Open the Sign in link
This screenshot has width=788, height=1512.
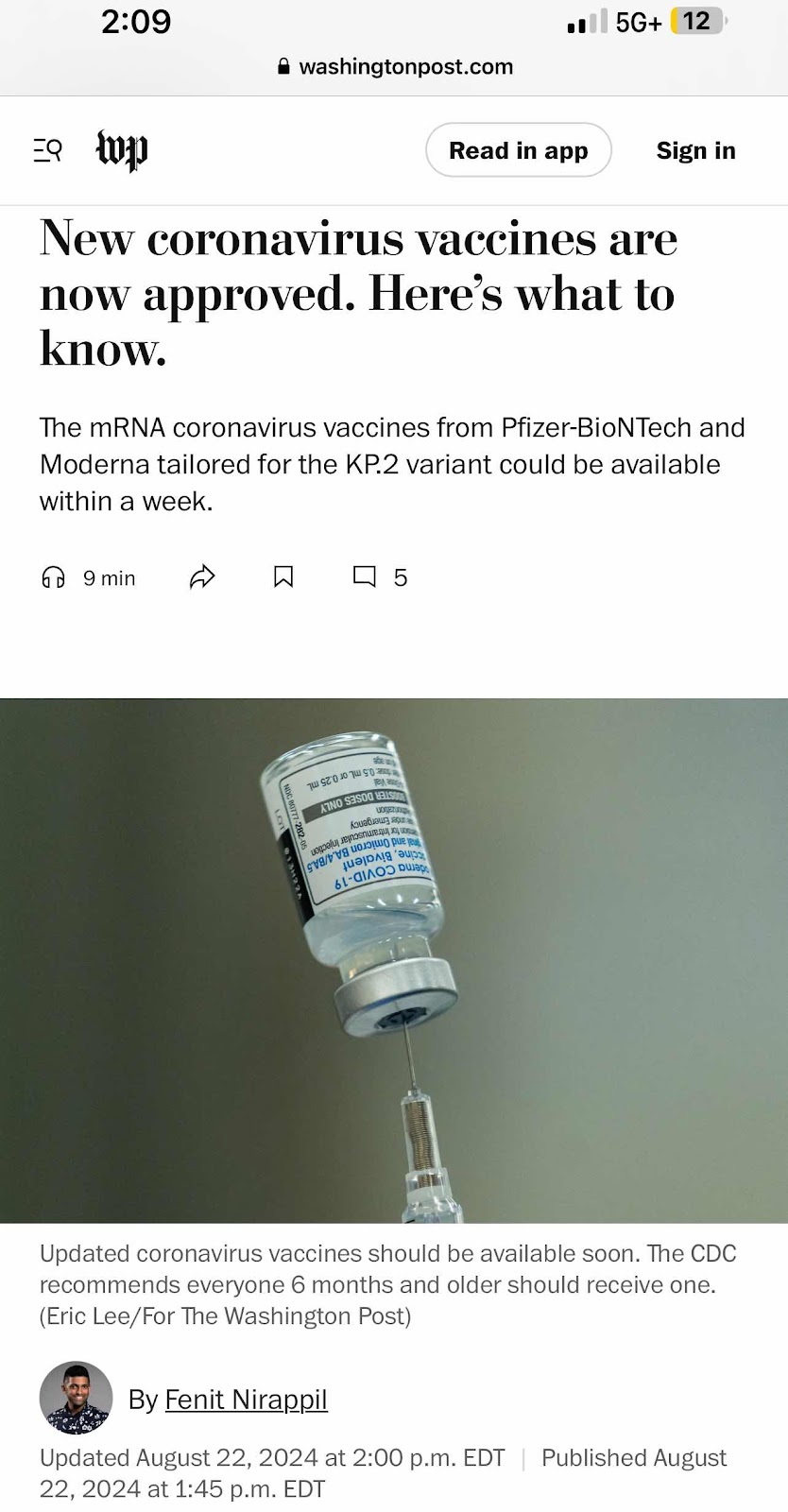[695, 150]
